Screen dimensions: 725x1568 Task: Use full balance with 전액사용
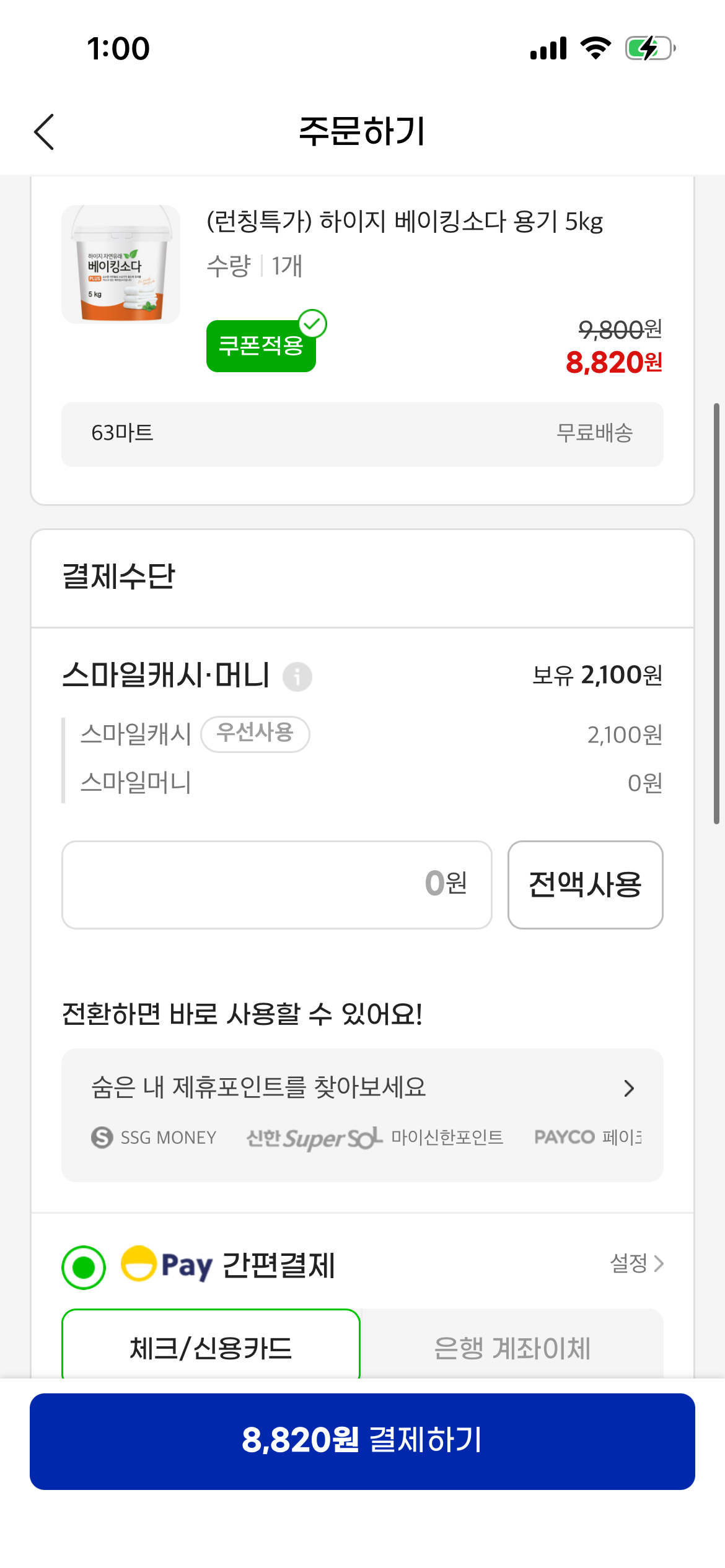click(586, 884)
